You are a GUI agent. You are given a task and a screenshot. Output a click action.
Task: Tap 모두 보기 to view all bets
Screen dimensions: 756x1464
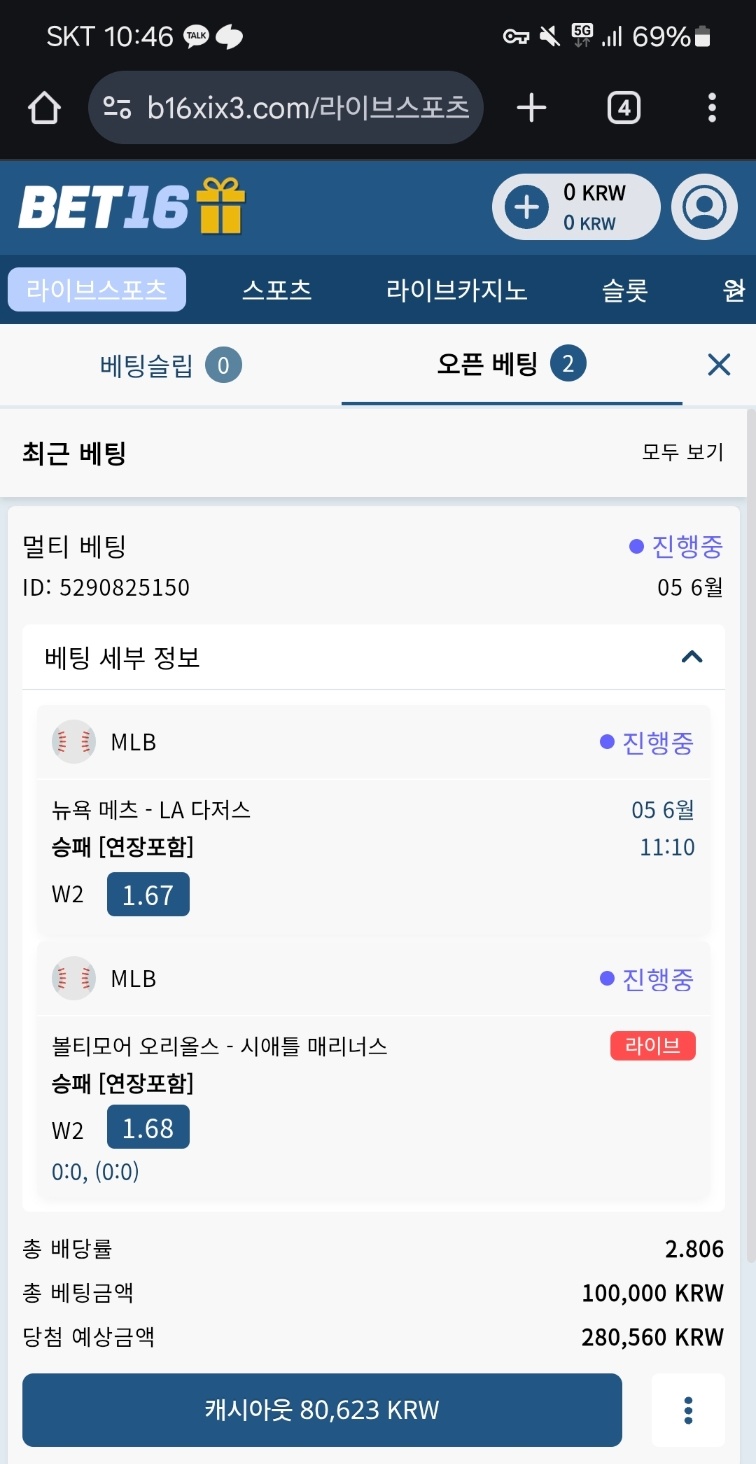coord(683,452)
